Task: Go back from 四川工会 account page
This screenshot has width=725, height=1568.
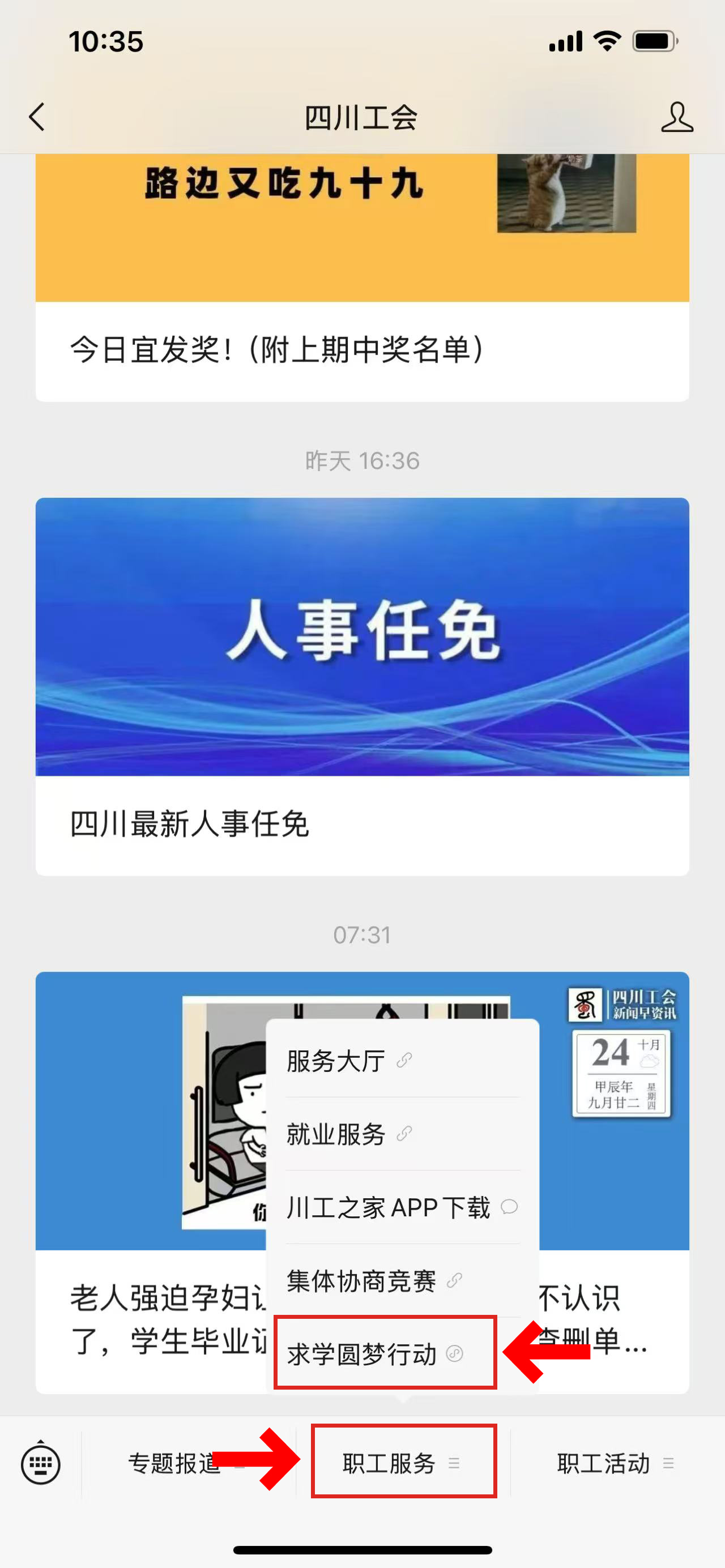Action: (x=37, y=116)
